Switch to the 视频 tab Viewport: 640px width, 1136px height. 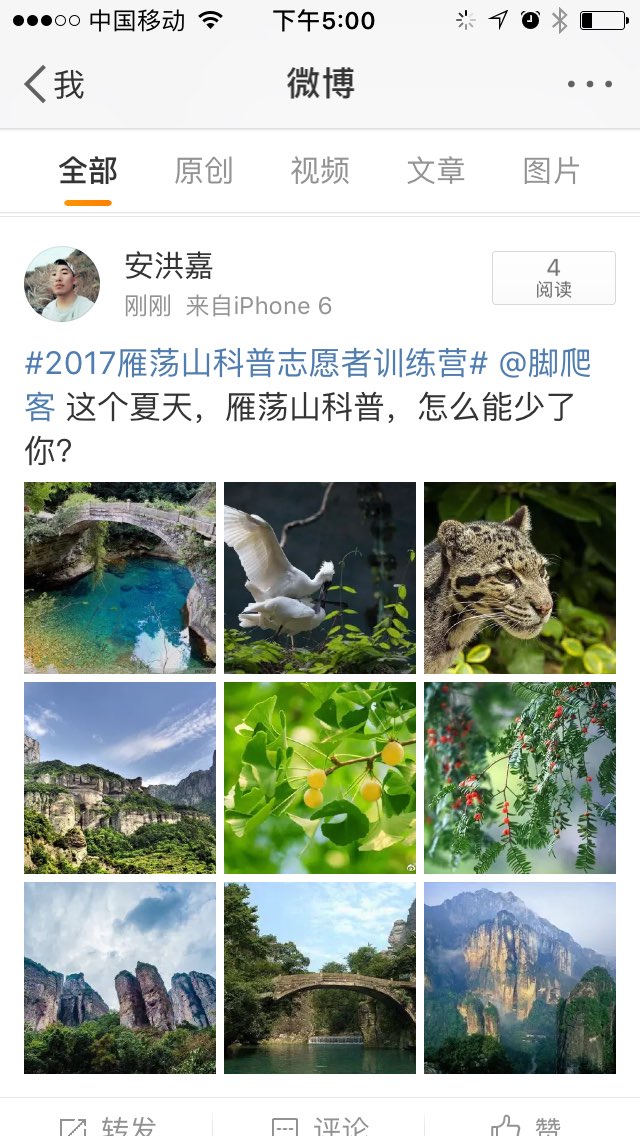click(320, 171)
